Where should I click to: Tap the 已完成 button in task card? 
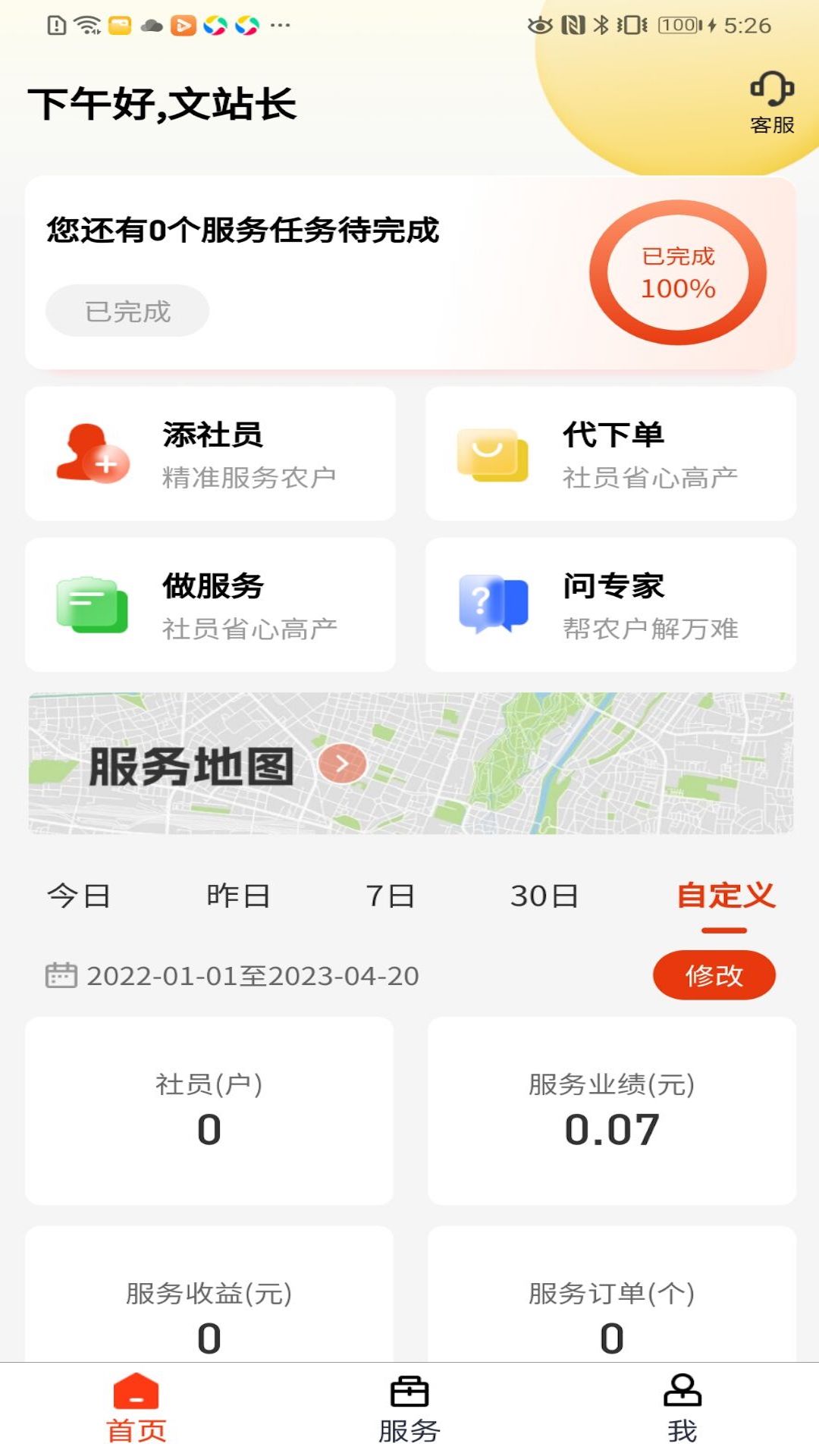coord(127,311)
